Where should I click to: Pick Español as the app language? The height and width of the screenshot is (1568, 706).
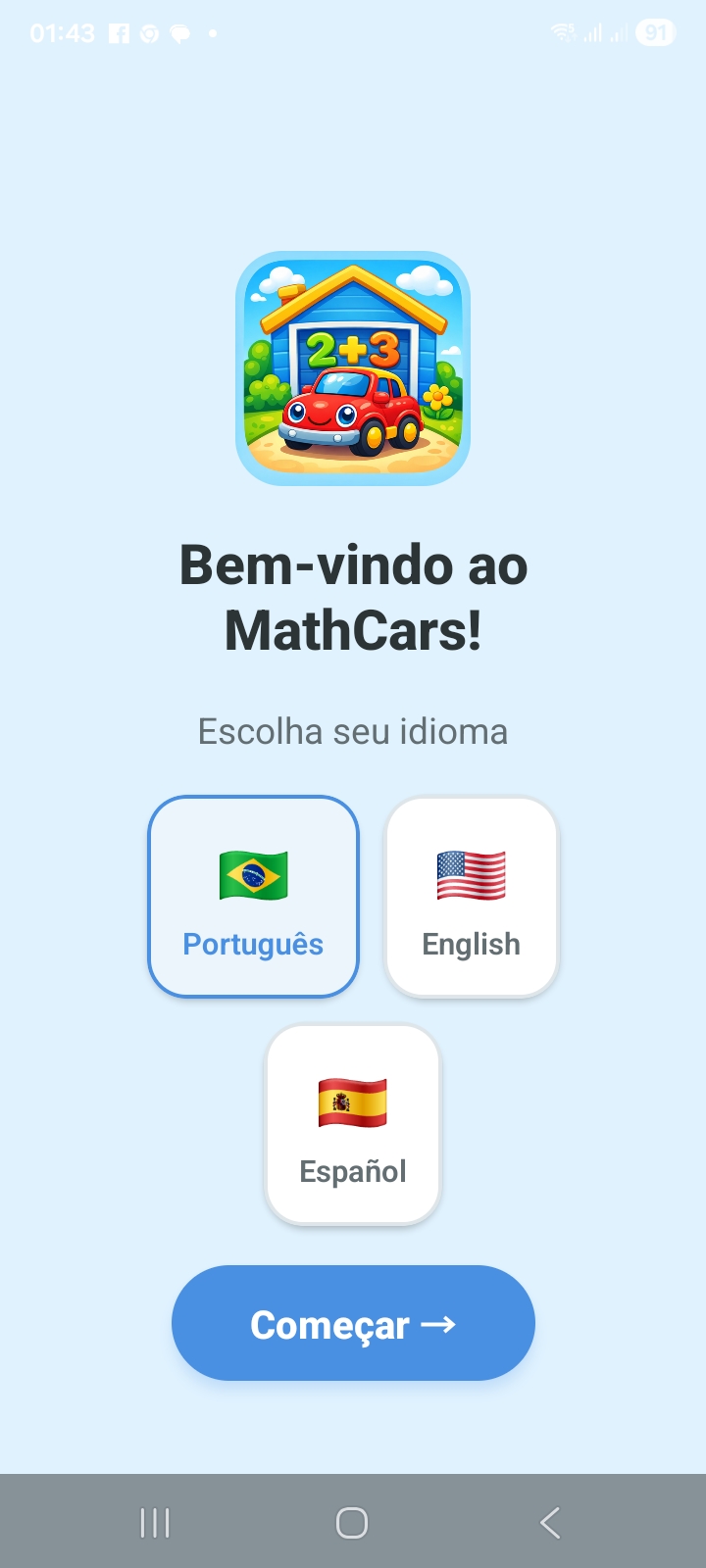[353, 1124]
